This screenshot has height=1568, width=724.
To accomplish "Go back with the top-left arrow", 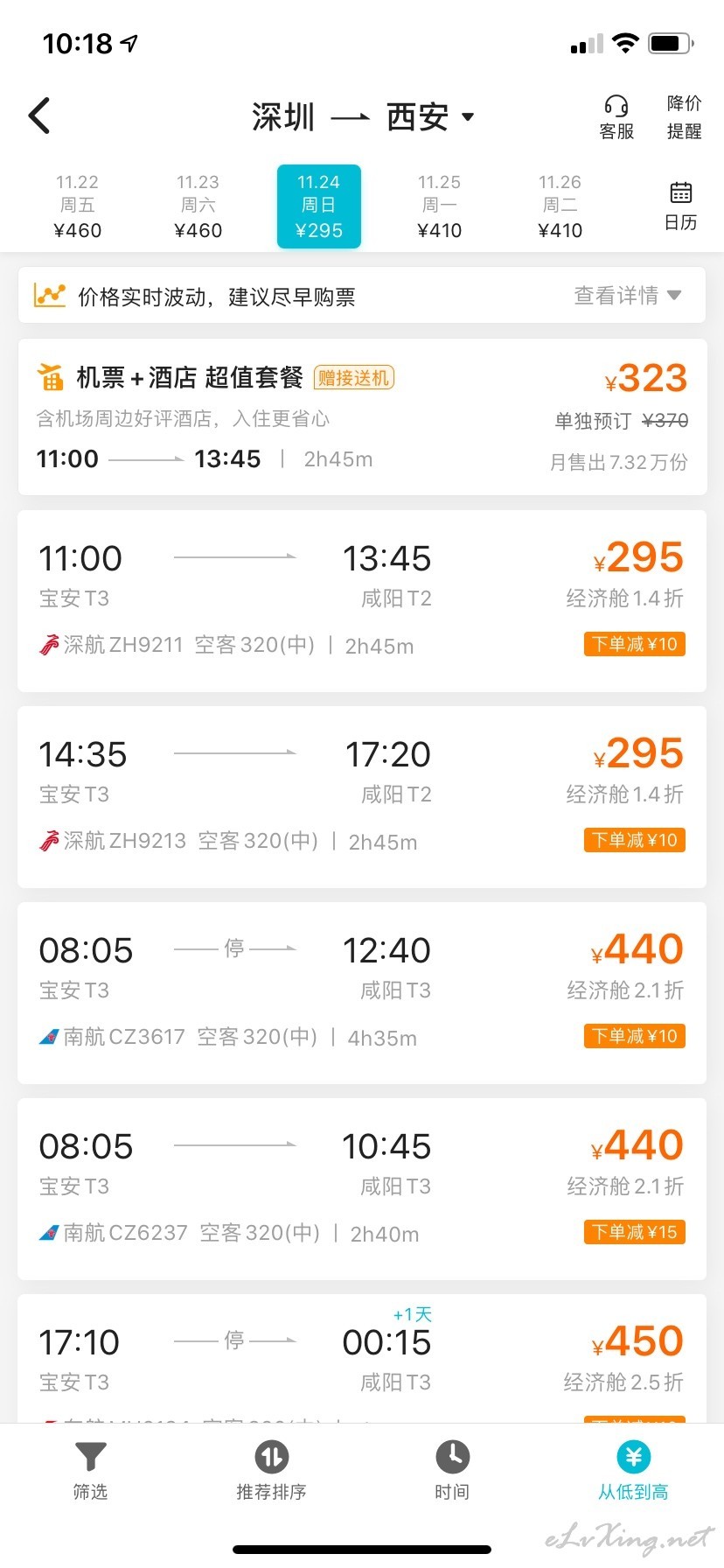I will point(39,115).
